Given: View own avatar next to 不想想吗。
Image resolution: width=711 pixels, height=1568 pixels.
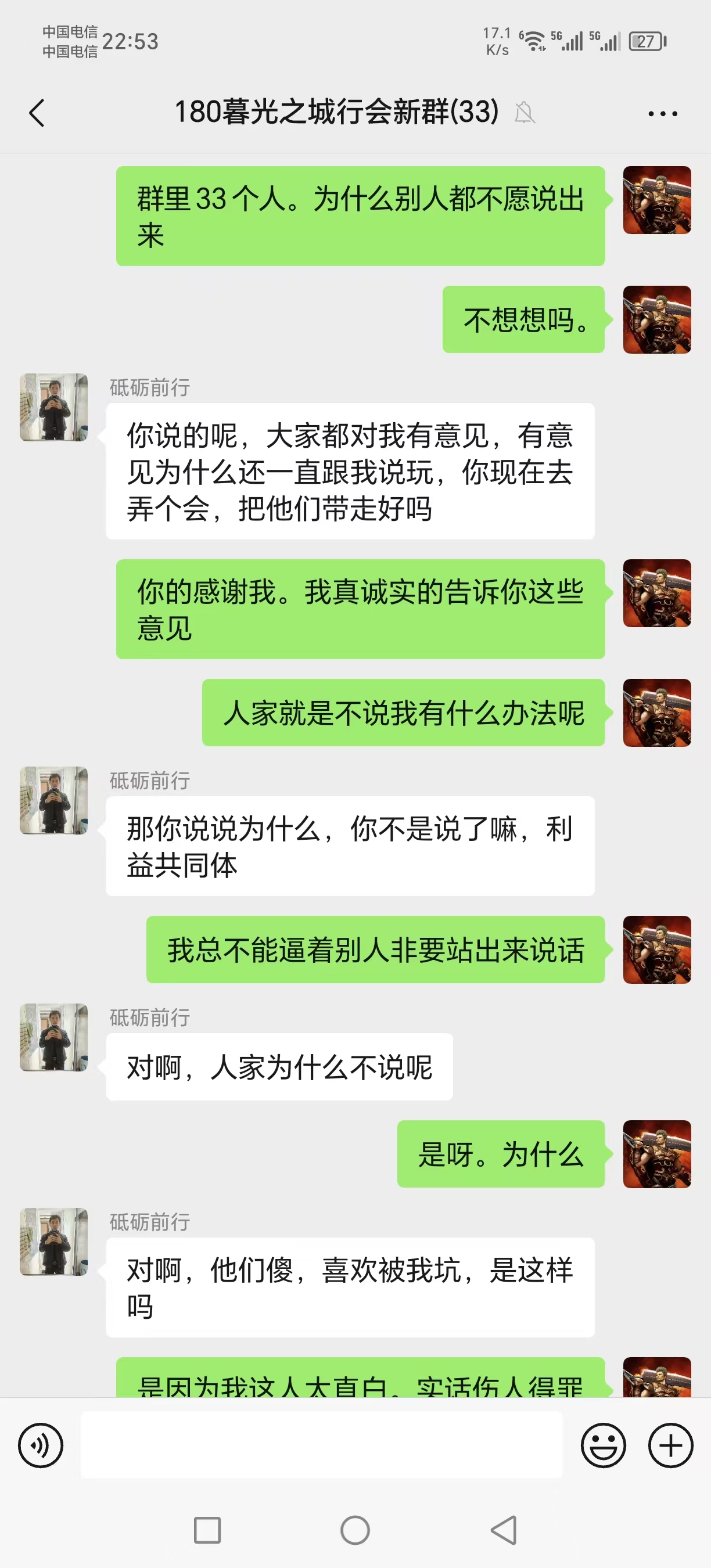Looking at the screenshot, I should coord(656,319).
